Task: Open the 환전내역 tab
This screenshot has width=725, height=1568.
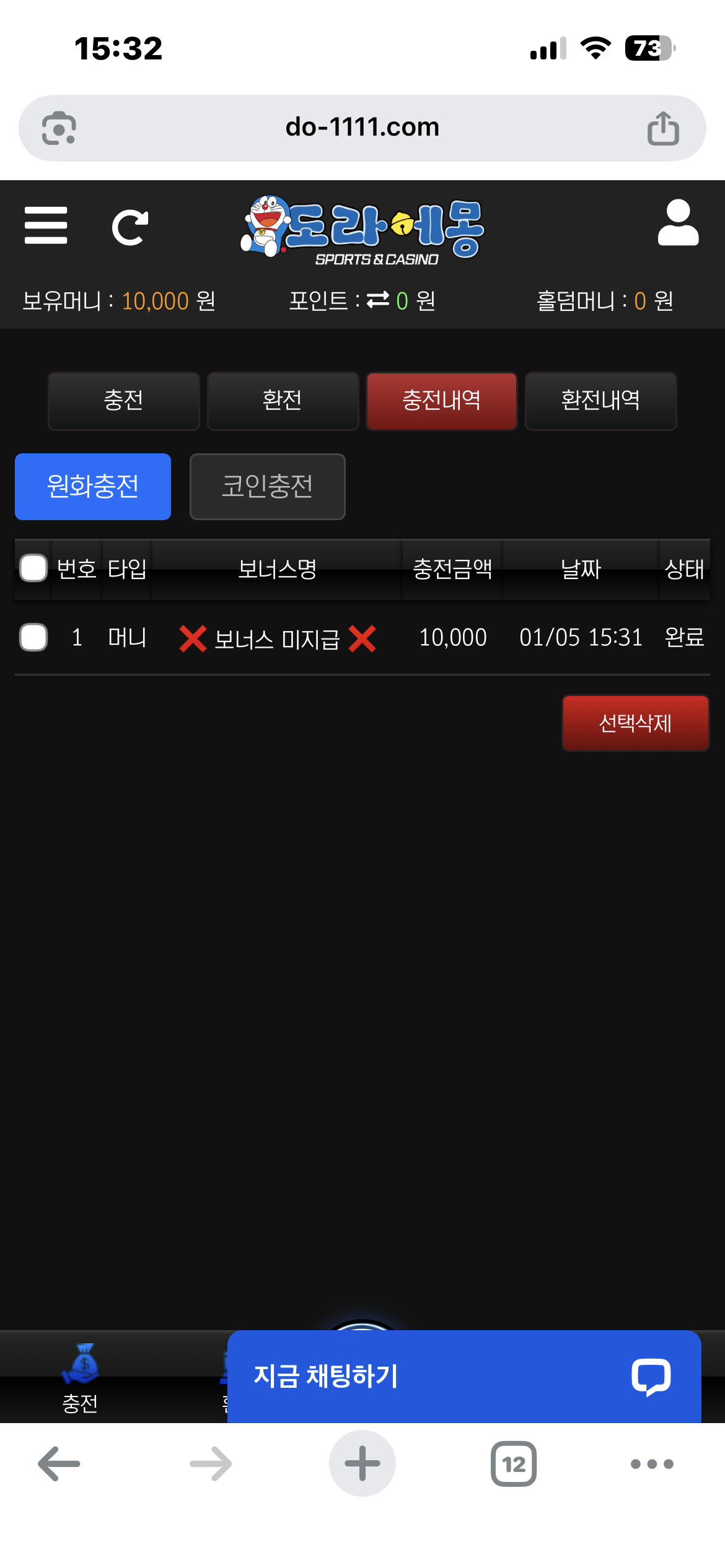Action: 600,401
